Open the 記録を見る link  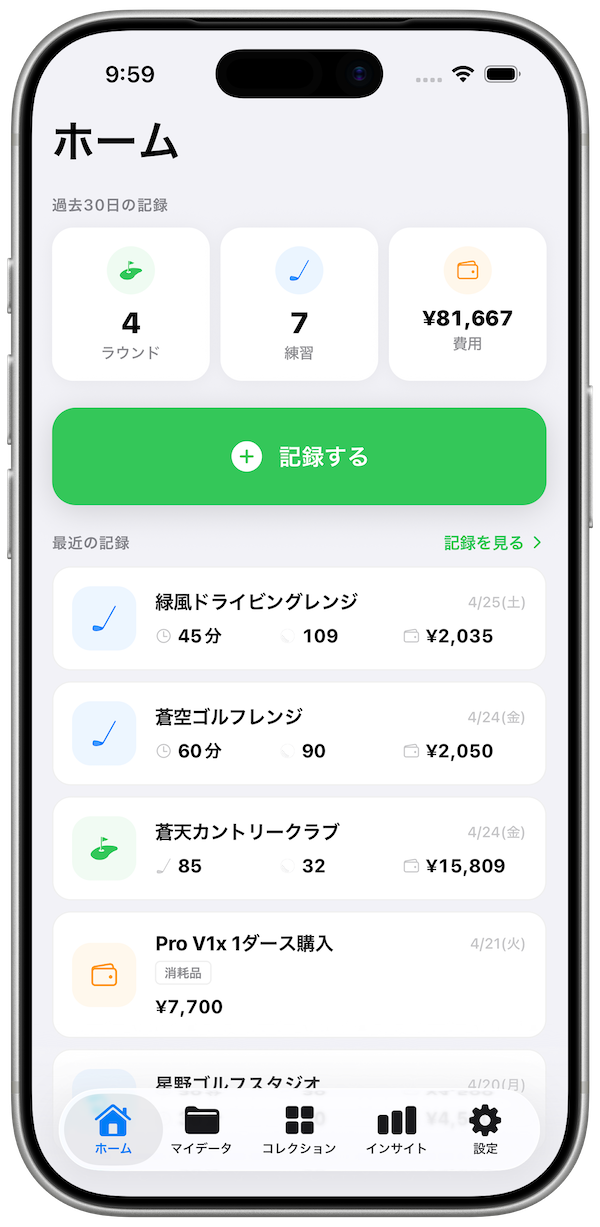coord(492,543)
